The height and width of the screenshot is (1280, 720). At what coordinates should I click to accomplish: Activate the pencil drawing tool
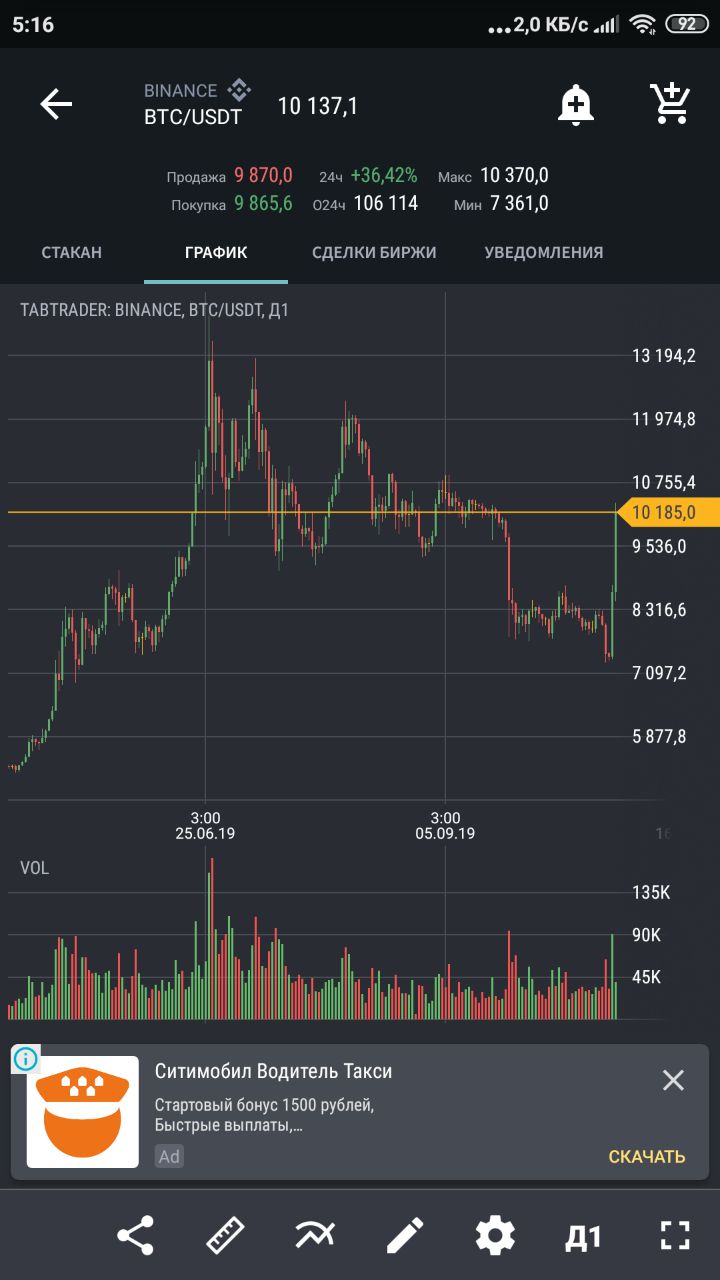coord(405,1236)
